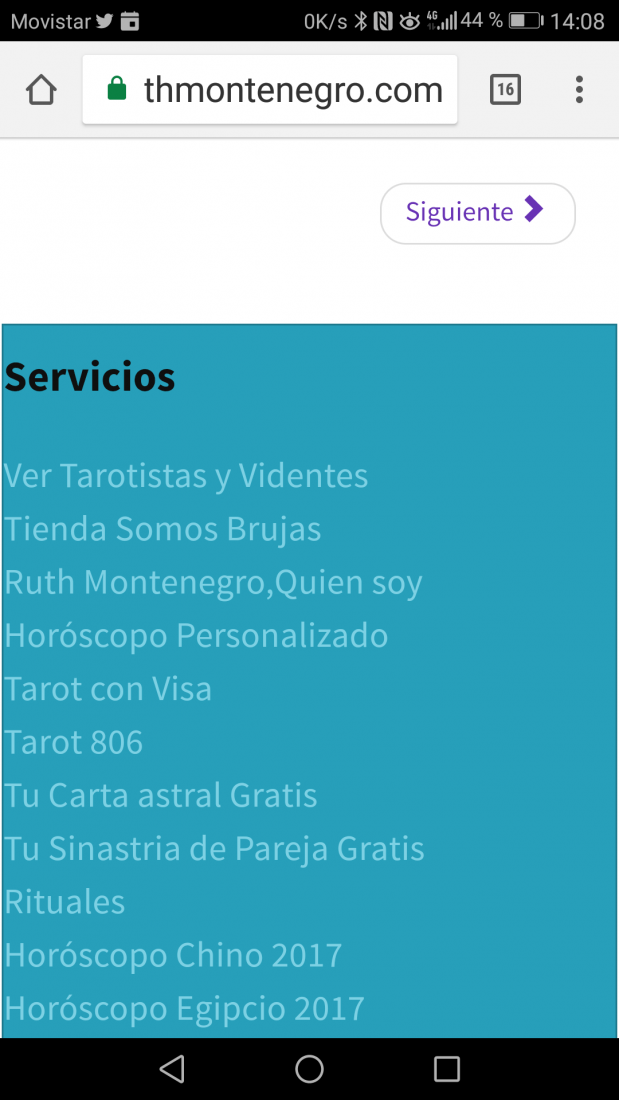619x1100 pixels.
Task: Select Horóscopo Personalizado link
Action: (x=196, y=636)
